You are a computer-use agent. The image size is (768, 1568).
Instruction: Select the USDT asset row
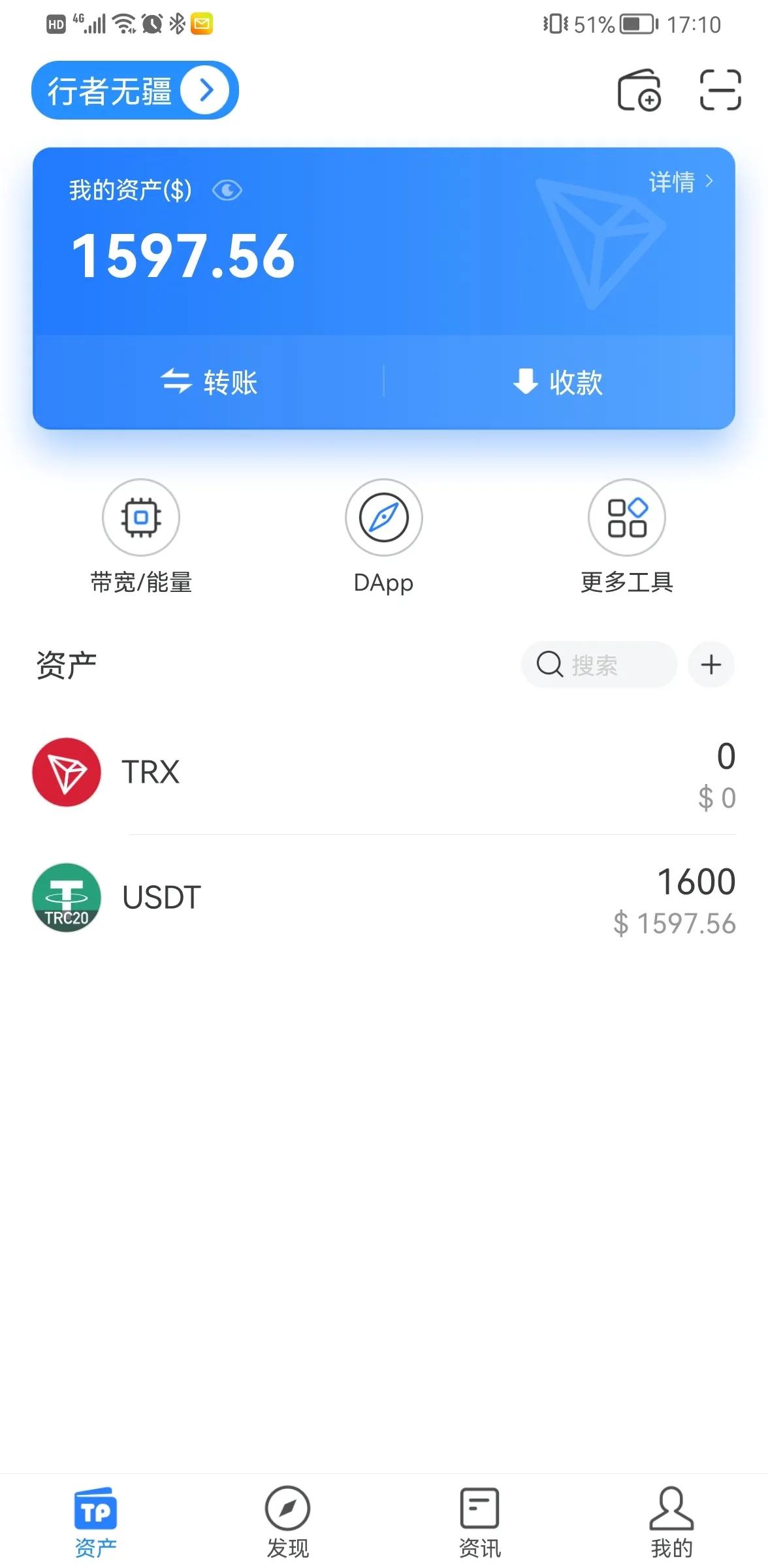pos(384,898)
